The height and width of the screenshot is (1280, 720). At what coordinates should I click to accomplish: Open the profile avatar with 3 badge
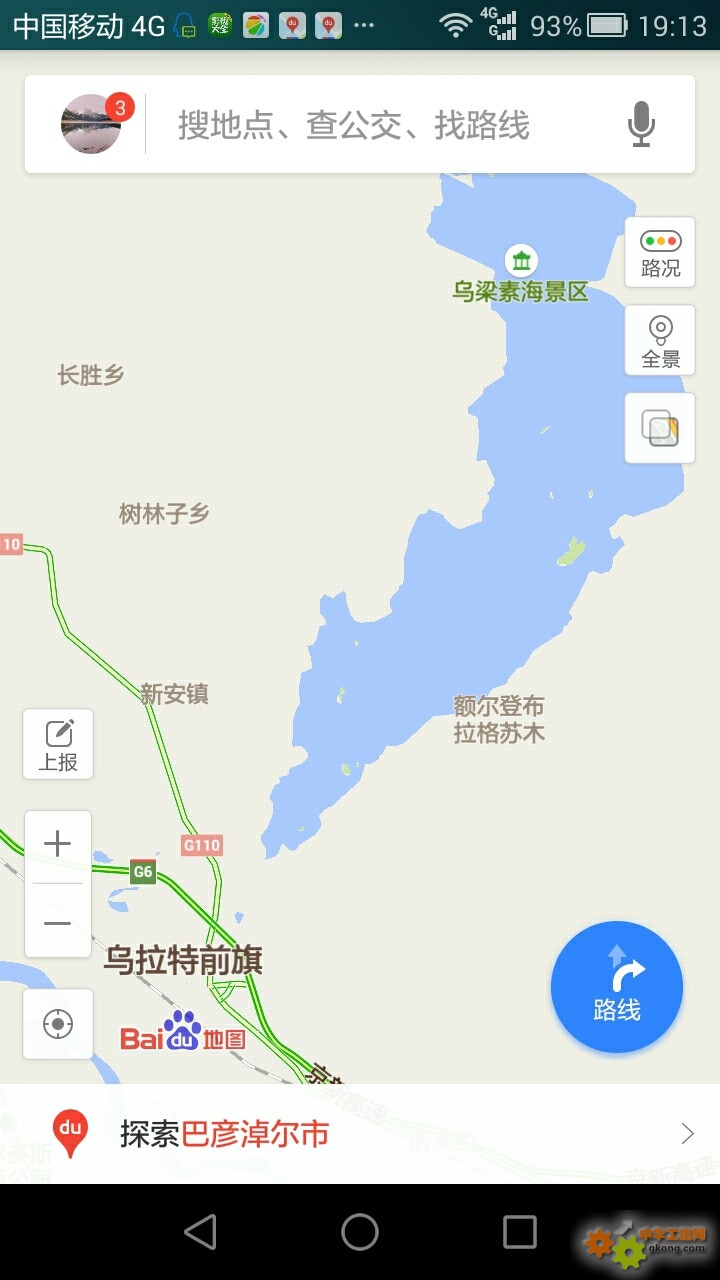point(93,124)
